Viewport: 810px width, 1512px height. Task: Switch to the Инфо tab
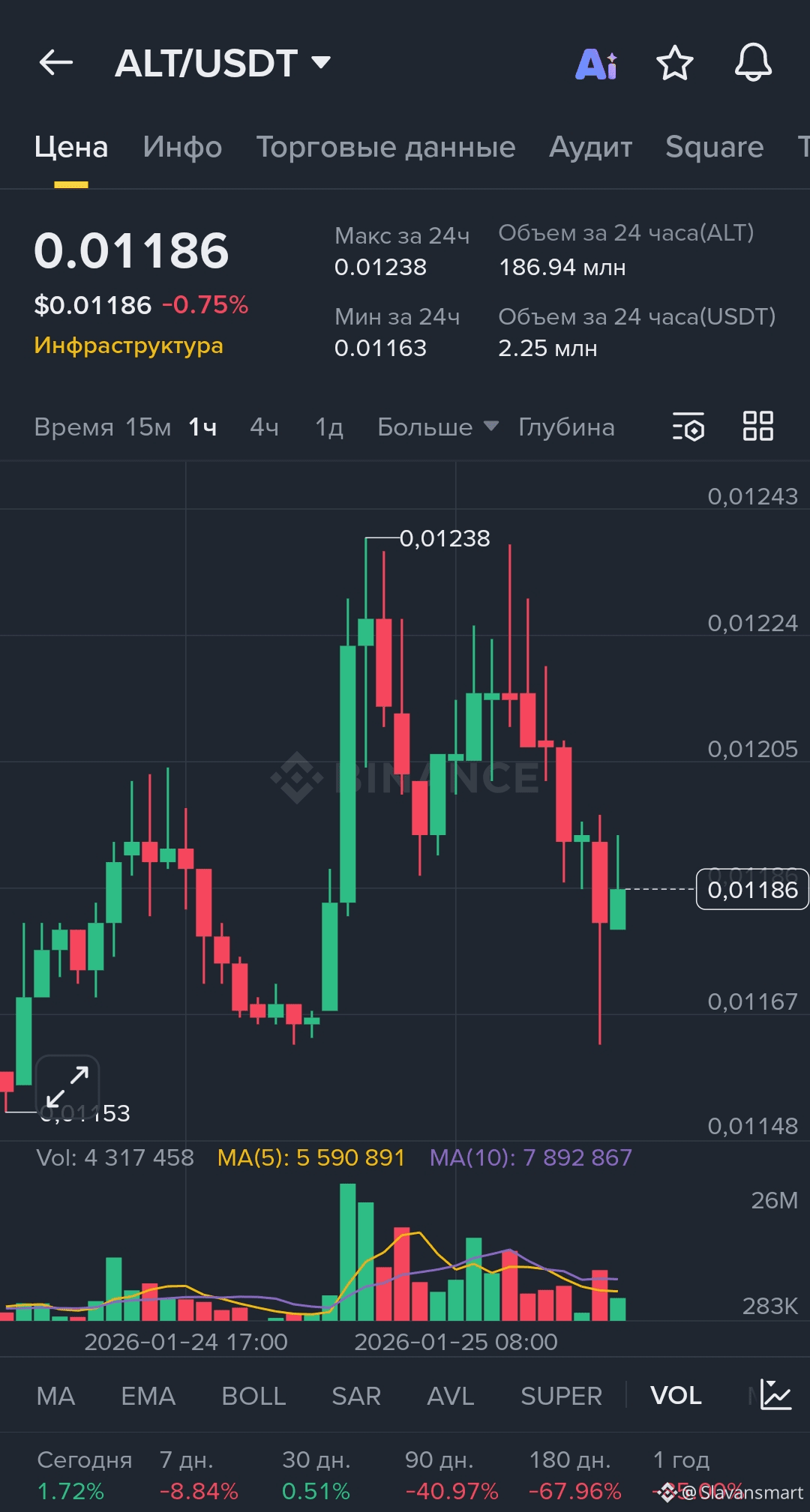(182, 147)
